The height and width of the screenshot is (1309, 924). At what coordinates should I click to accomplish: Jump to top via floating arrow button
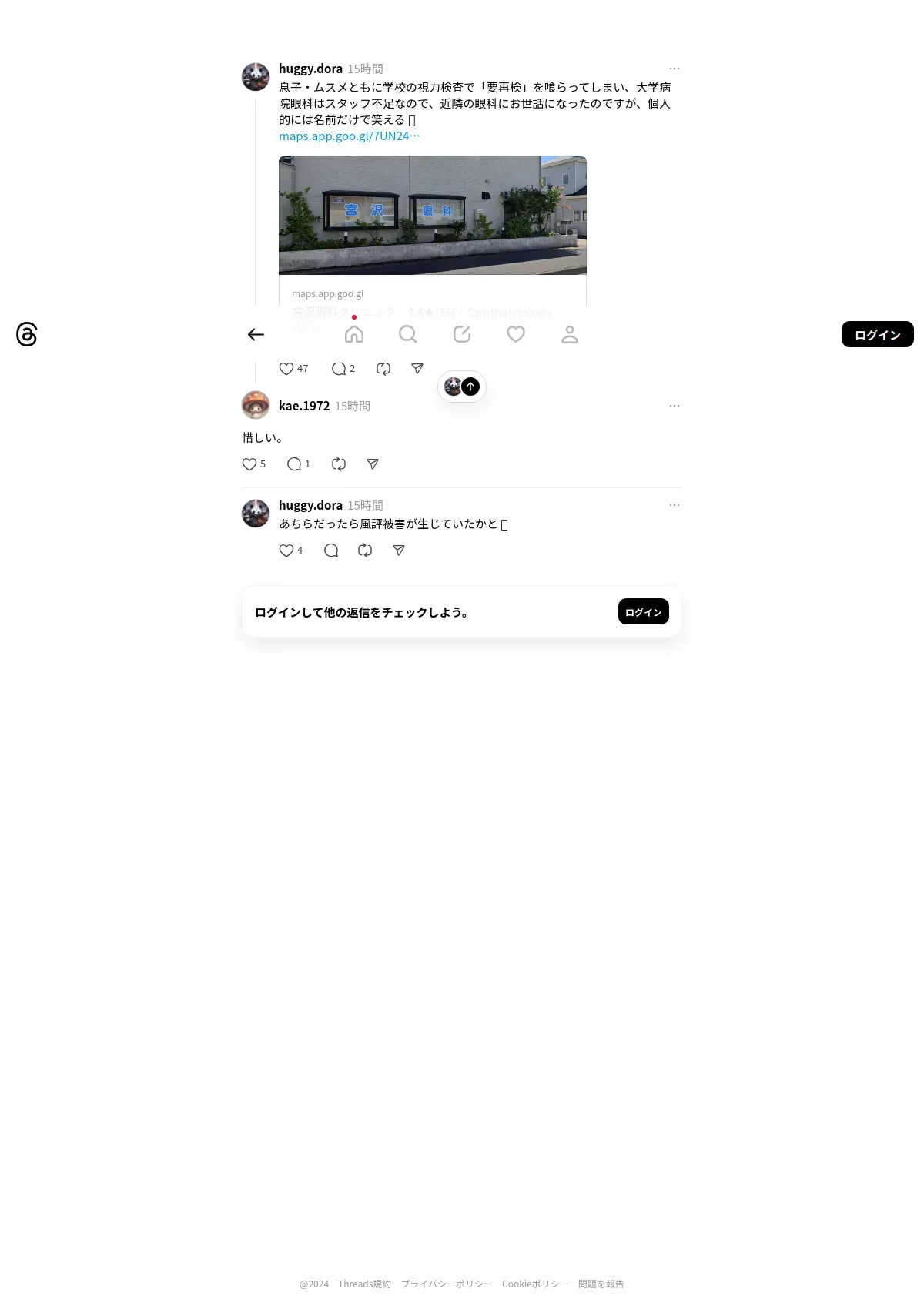pos(470,387)
